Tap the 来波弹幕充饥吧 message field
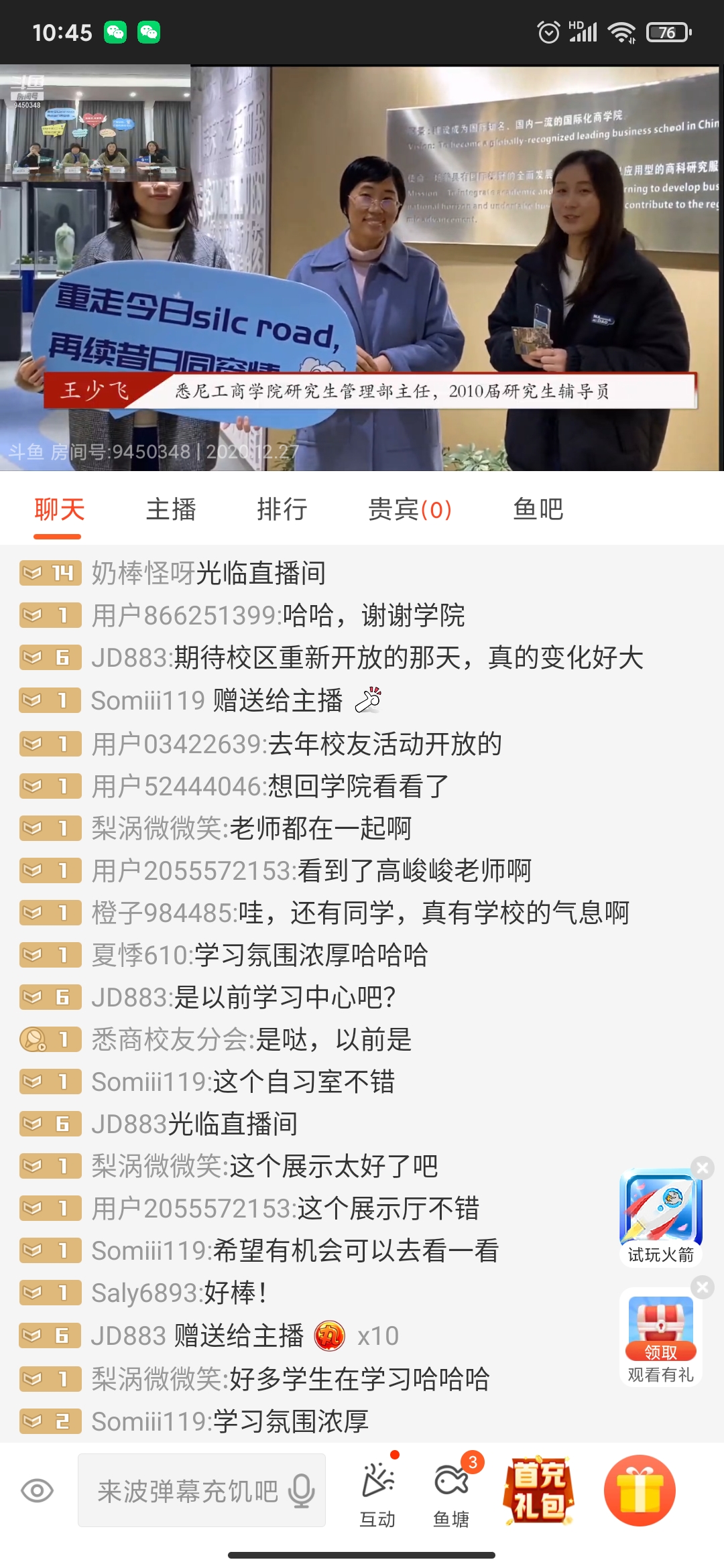724x1568 pixels. pos(188,1491)
